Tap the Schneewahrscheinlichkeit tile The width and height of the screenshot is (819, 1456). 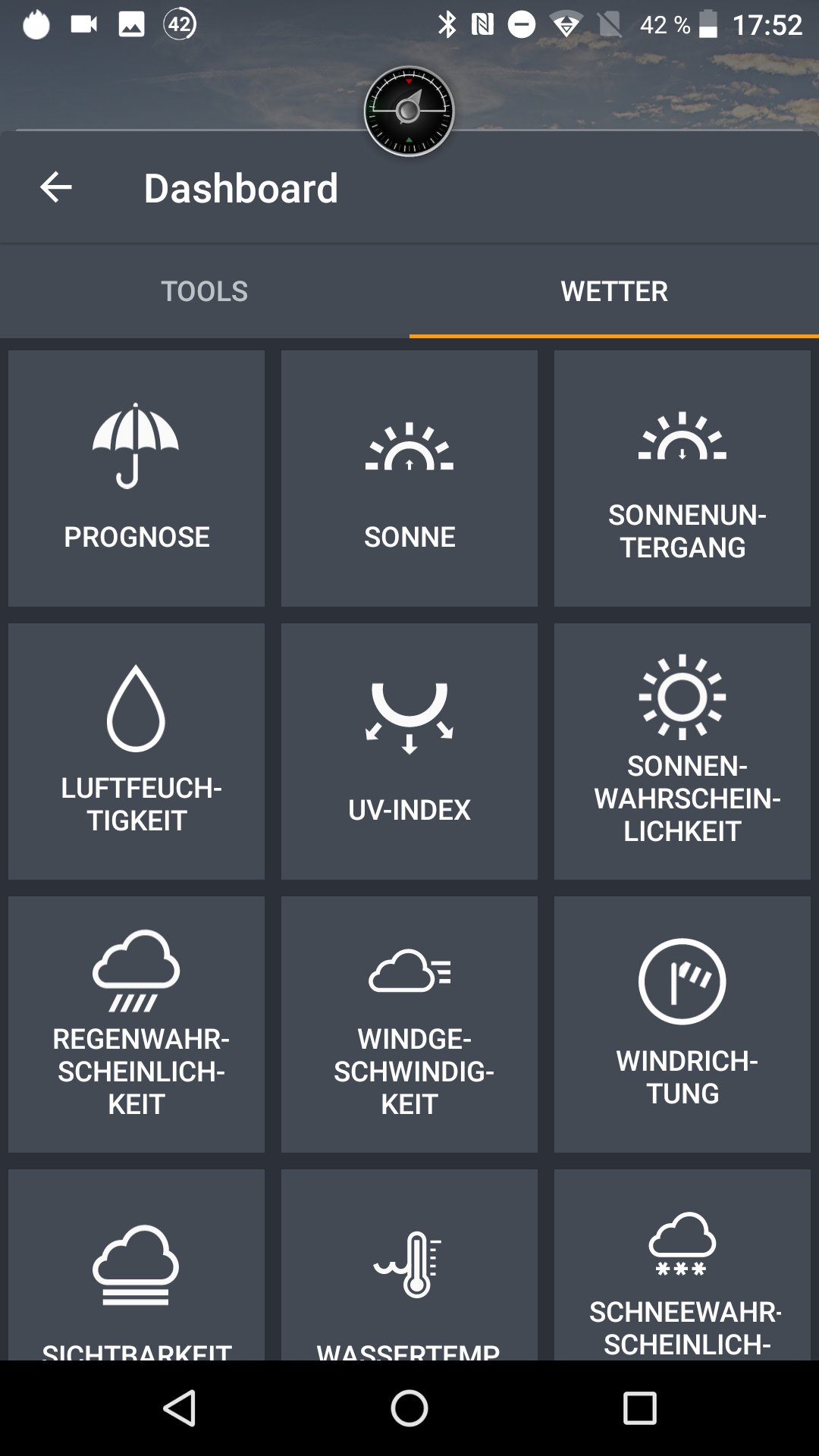(682, 1265)
